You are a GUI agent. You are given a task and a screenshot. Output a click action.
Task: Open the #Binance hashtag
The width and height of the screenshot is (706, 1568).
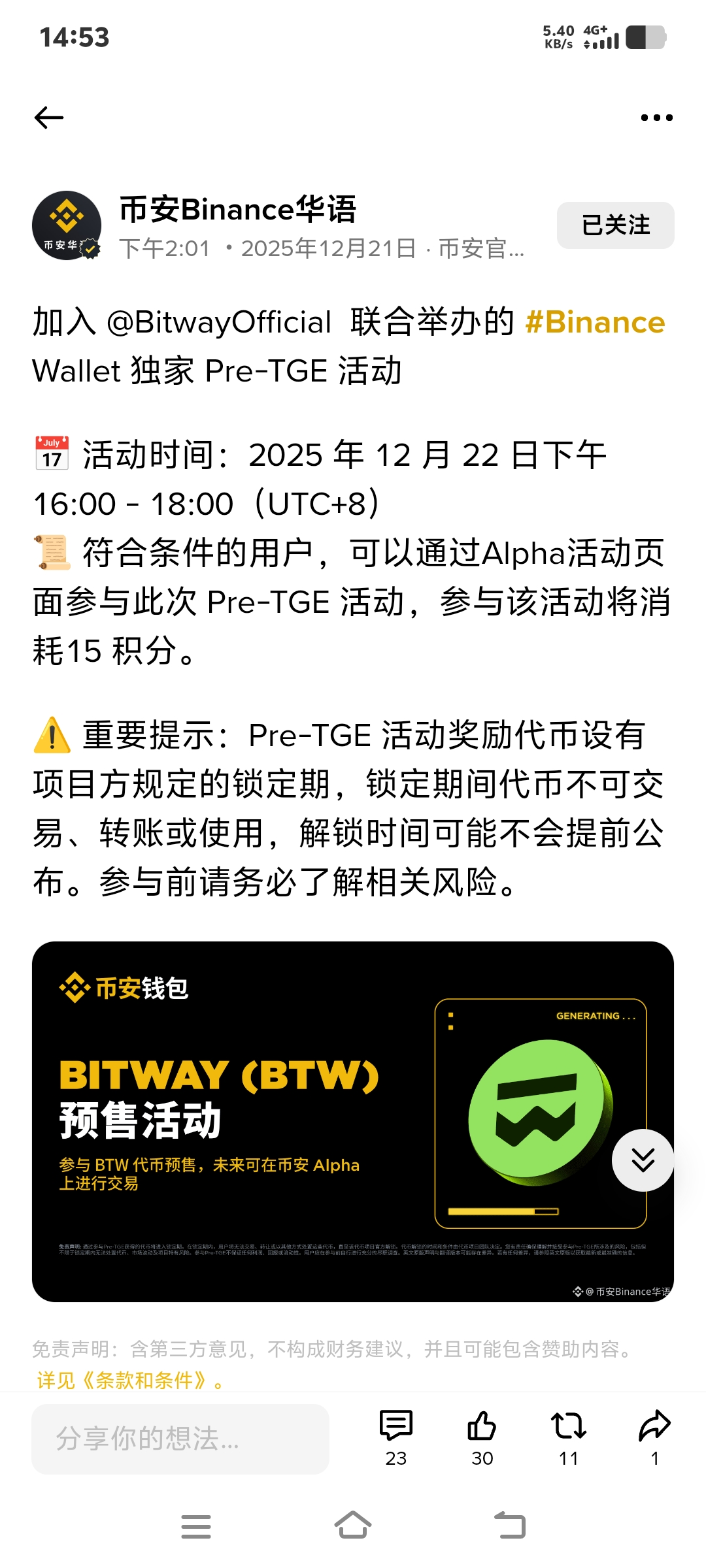point(595,323)
